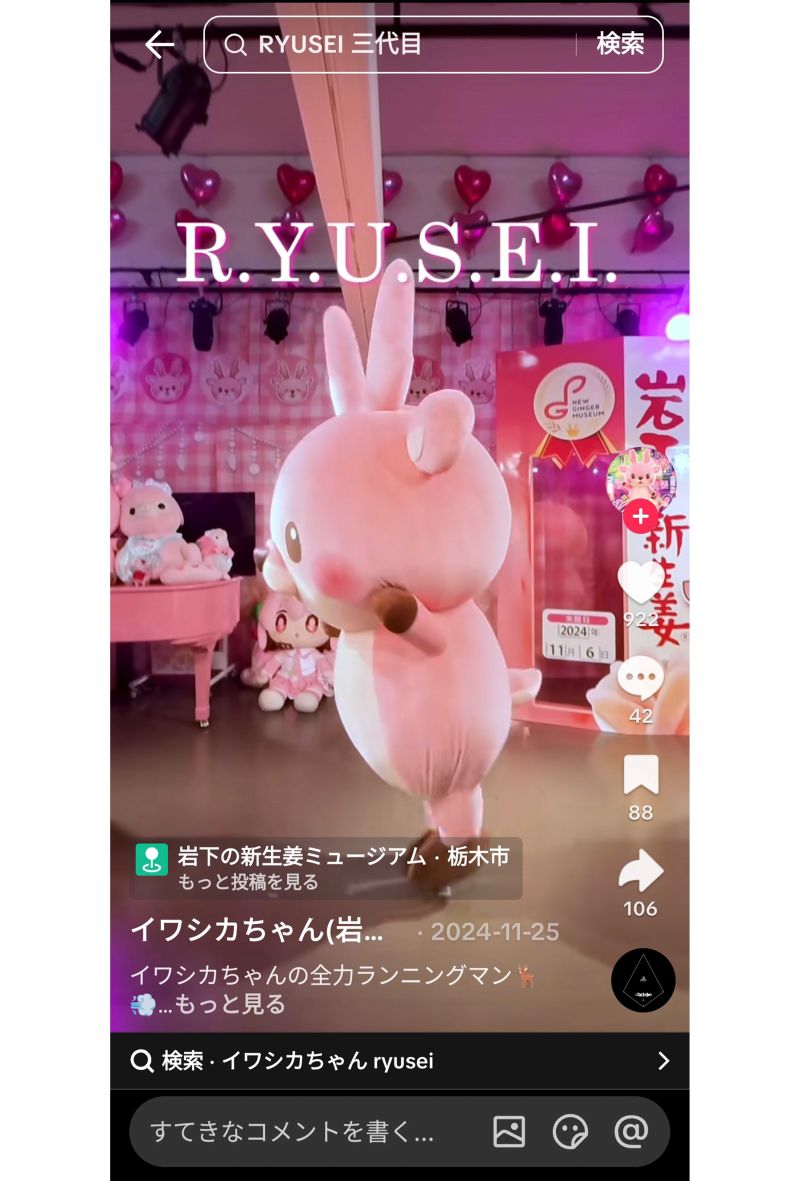Tap the 検索 search button
The width and height of the screenshot is (800, 1181).
620,45
